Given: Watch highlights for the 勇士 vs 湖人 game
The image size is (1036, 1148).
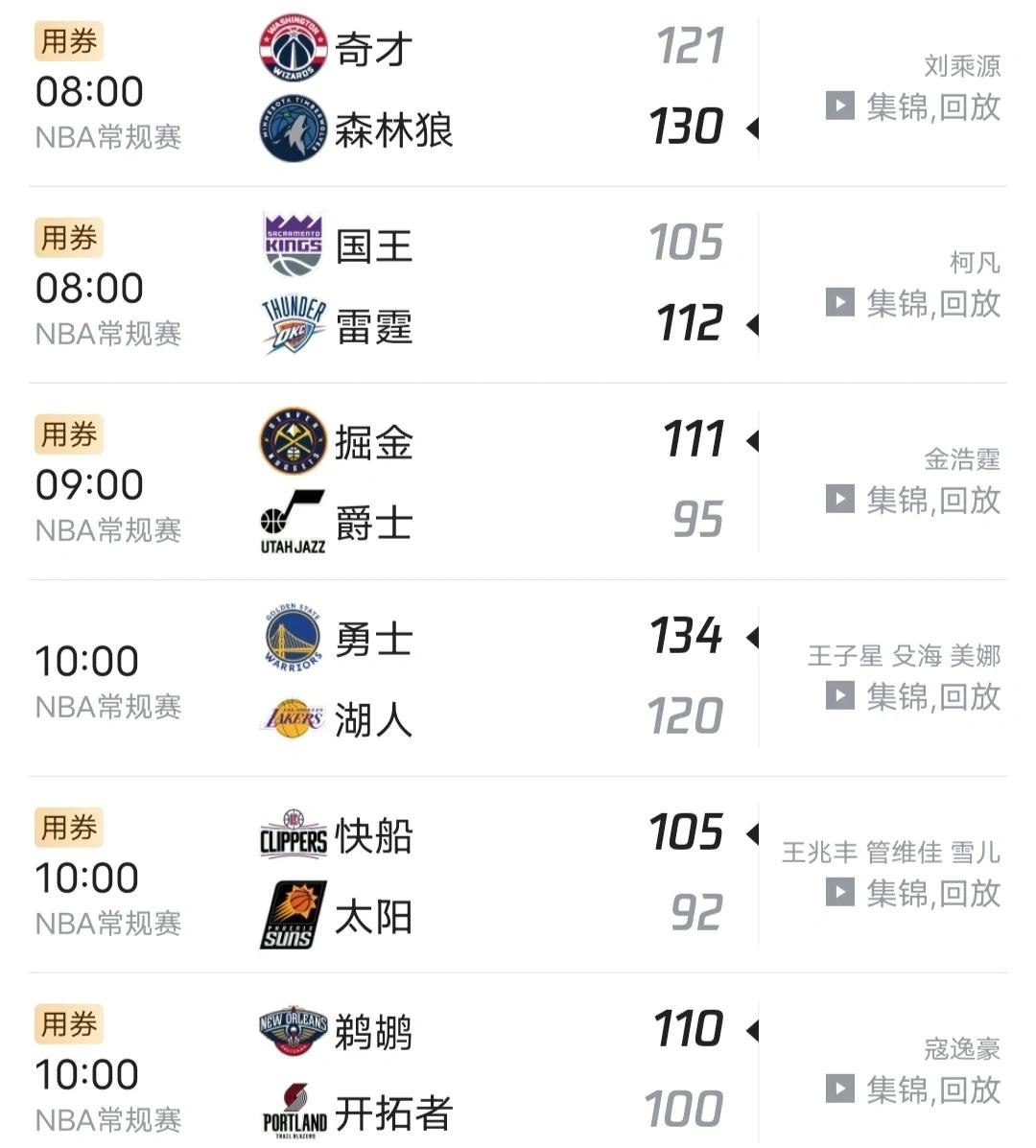Looking at the screenshot, I should [913, 696].
